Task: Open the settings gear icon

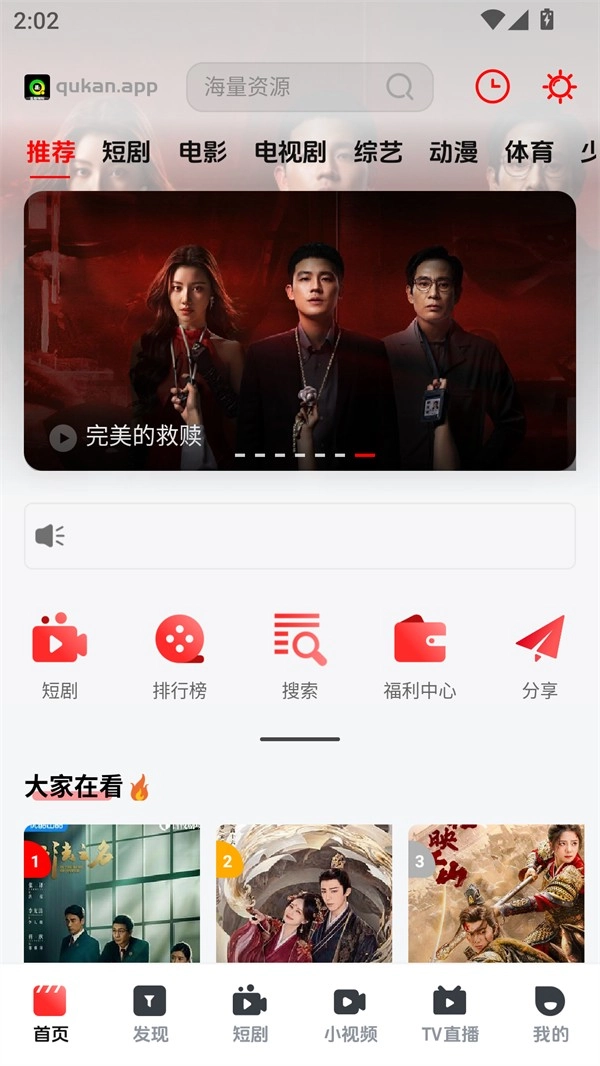Action: coord(559,87)
